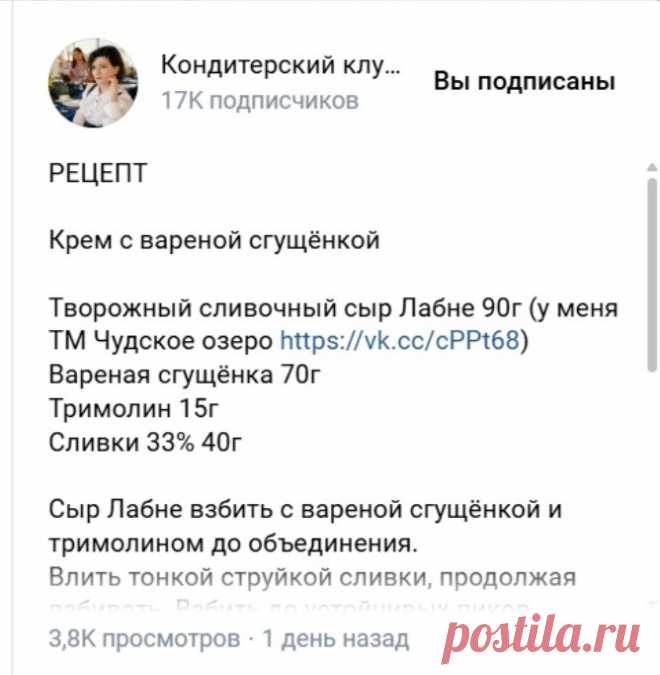This screenshot has width=660, height=675.
Task: Follow the vk.cc/cPPt68 link
Action: tap(401, 341)
